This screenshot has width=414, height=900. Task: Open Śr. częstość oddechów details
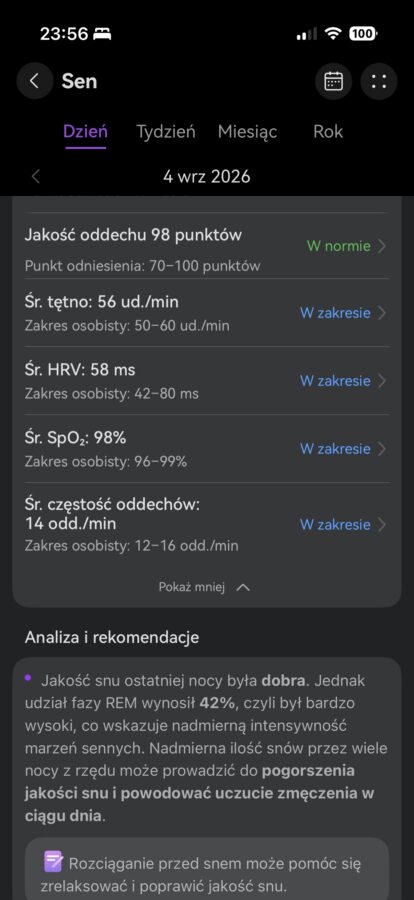click(x=206, y=525)
